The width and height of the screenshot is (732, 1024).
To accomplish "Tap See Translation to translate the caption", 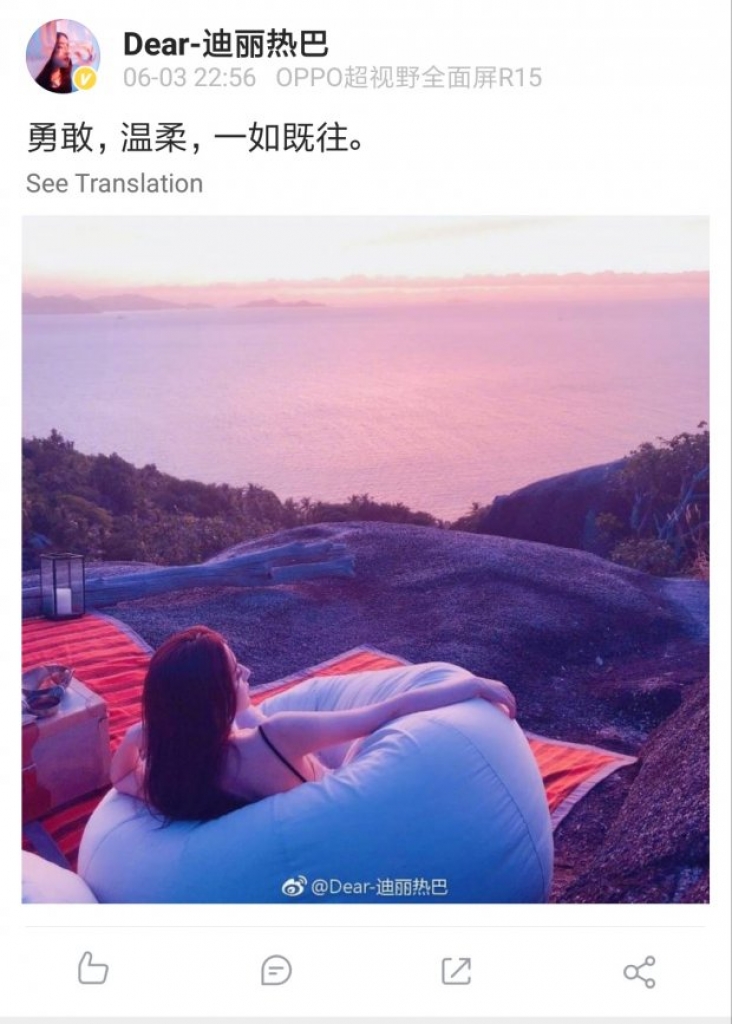I will tap(113, 183).
